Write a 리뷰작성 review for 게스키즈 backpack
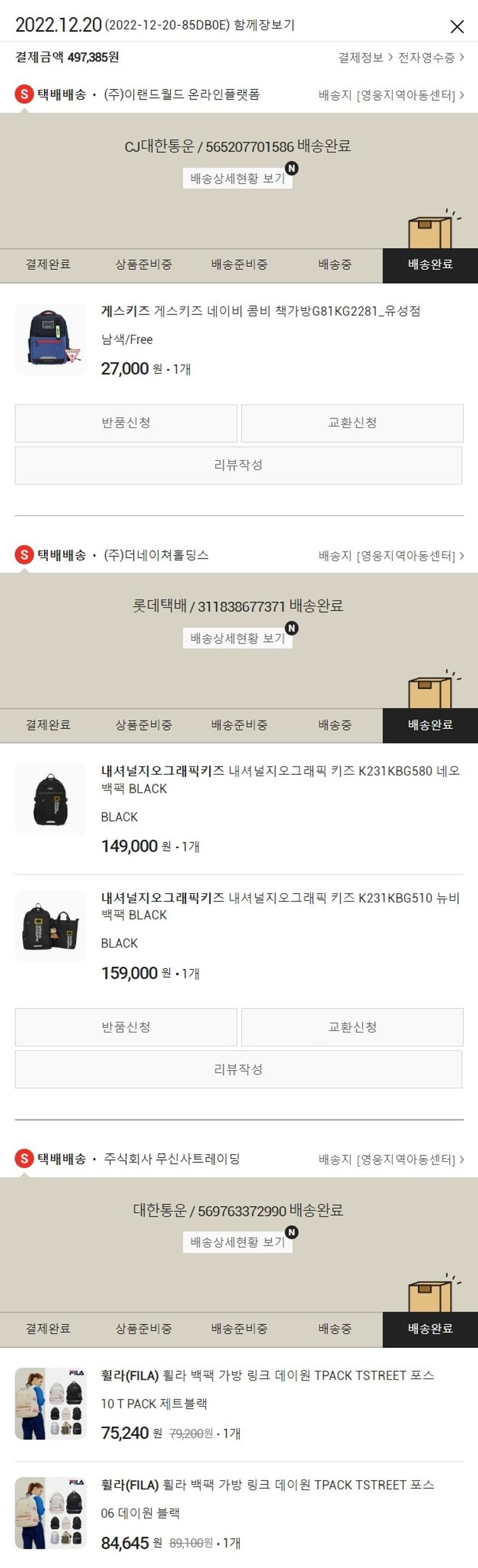The image size is (478, 1568). pos(238,465)
